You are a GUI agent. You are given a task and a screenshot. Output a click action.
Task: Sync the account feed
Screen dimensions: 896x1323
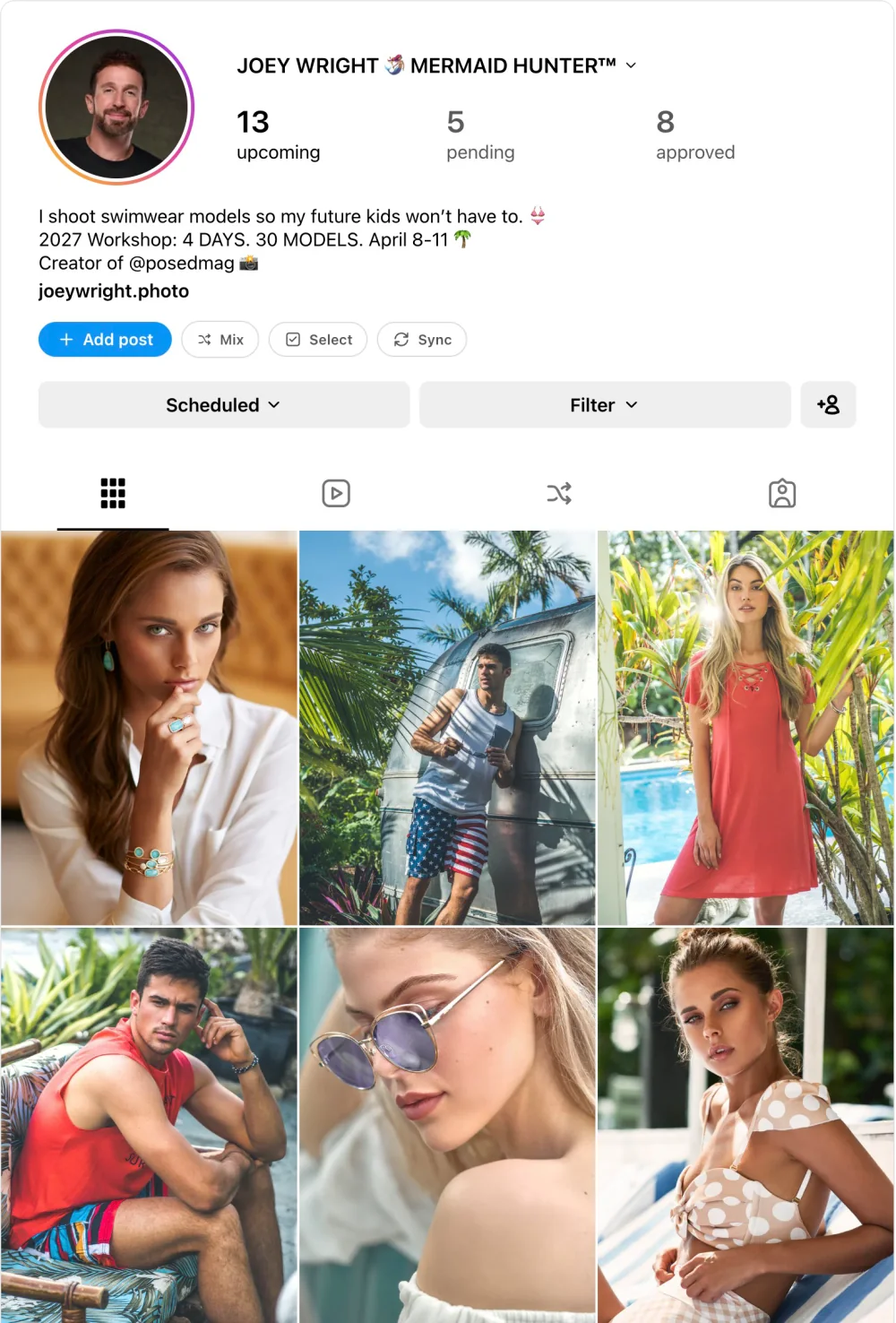(x=422, y=340)
